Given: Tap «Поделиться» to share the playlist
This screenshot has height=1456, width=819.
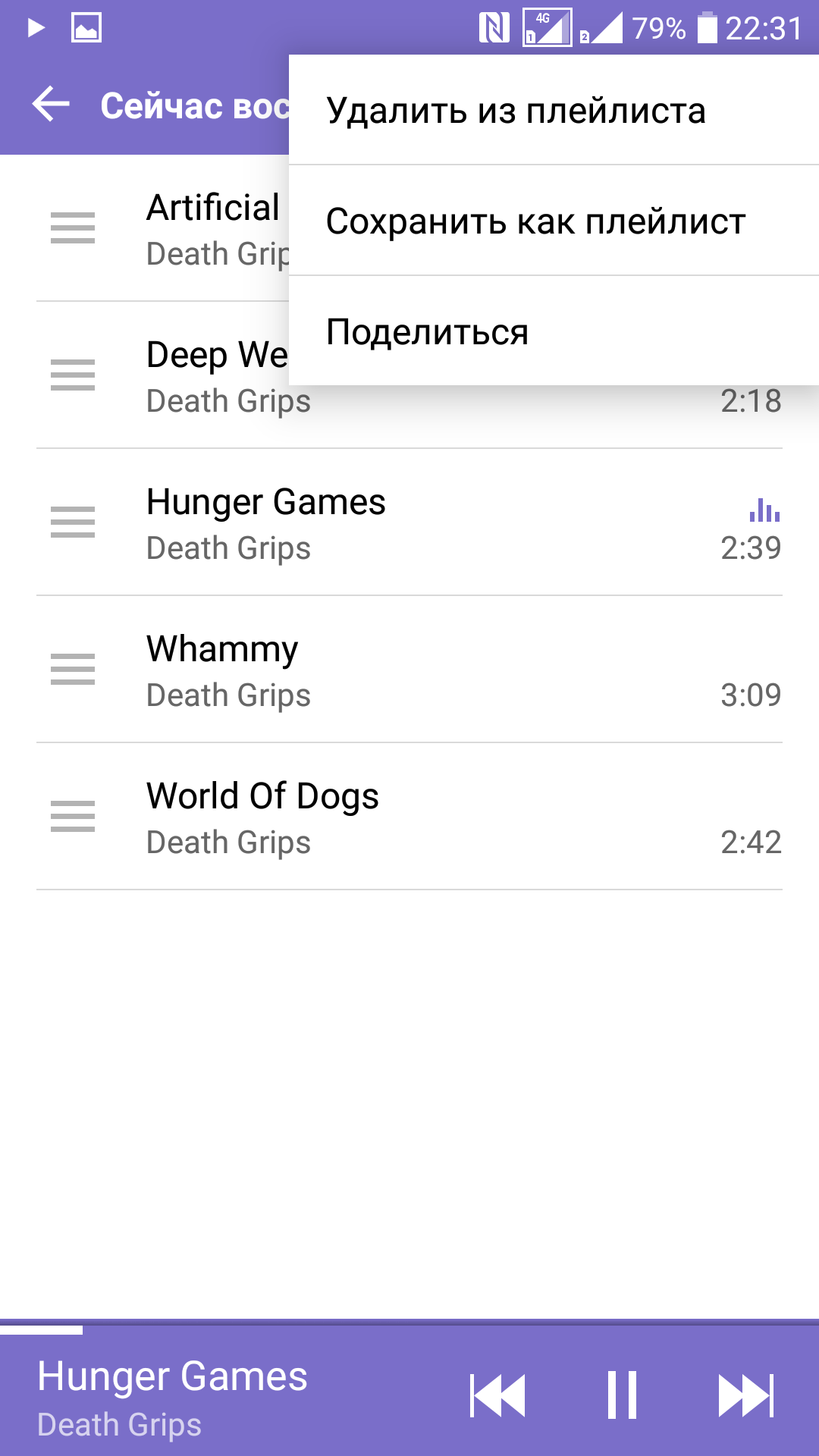Looking at the screenshot, I should click(x=428, y=332).
